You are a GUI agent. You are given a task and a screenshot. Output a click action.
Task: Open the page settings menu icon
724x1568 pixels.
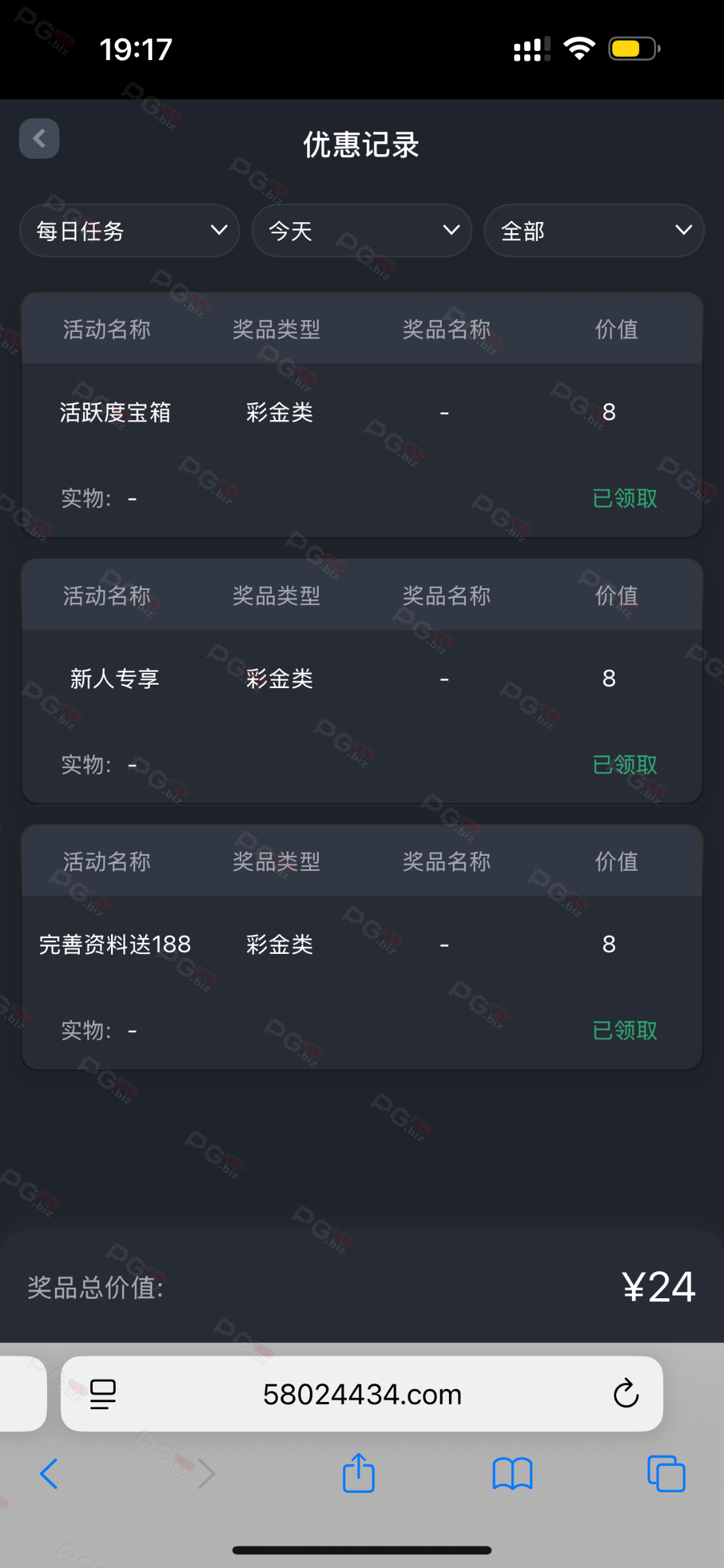[103, 1394]
